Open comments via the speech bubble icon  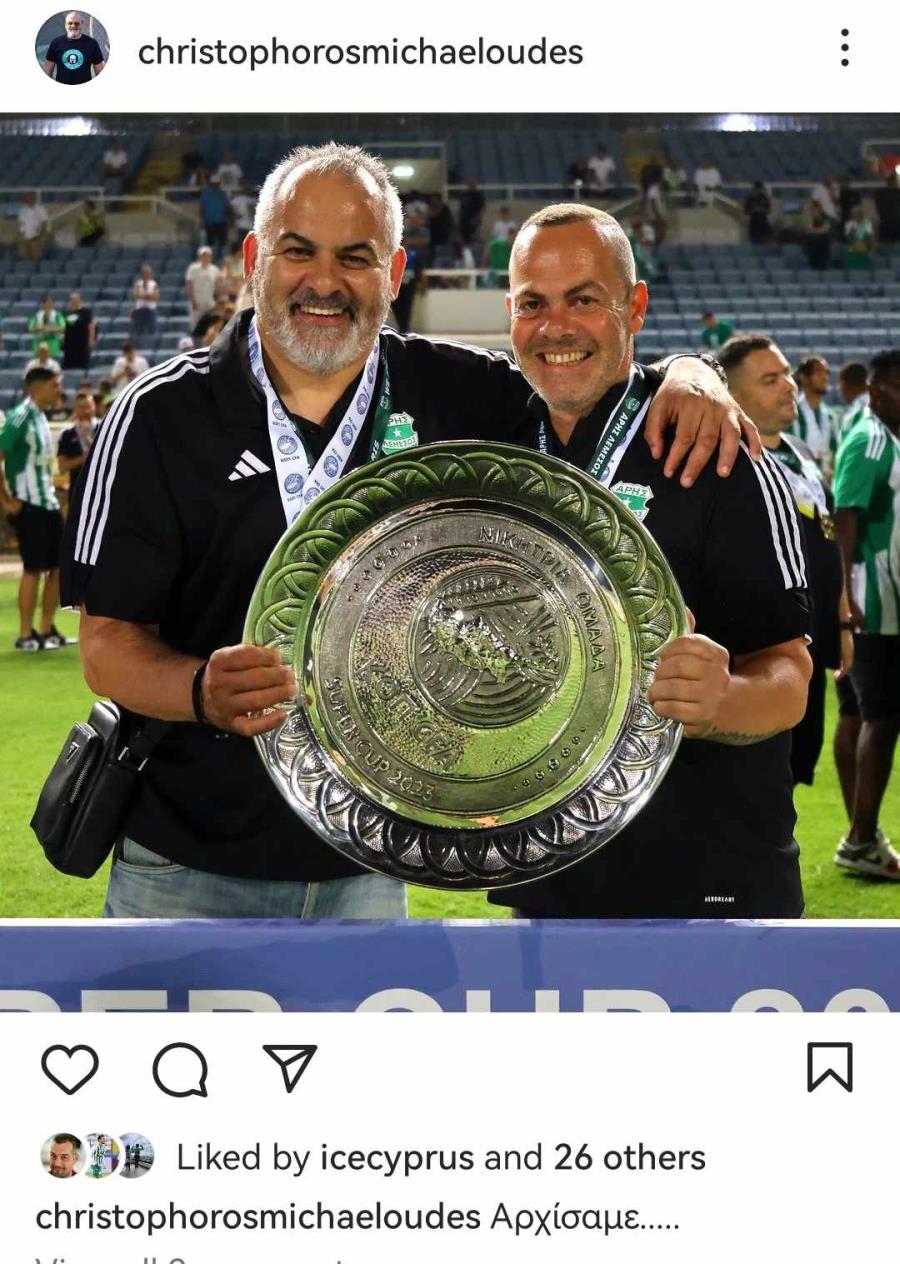point(180,1069)
